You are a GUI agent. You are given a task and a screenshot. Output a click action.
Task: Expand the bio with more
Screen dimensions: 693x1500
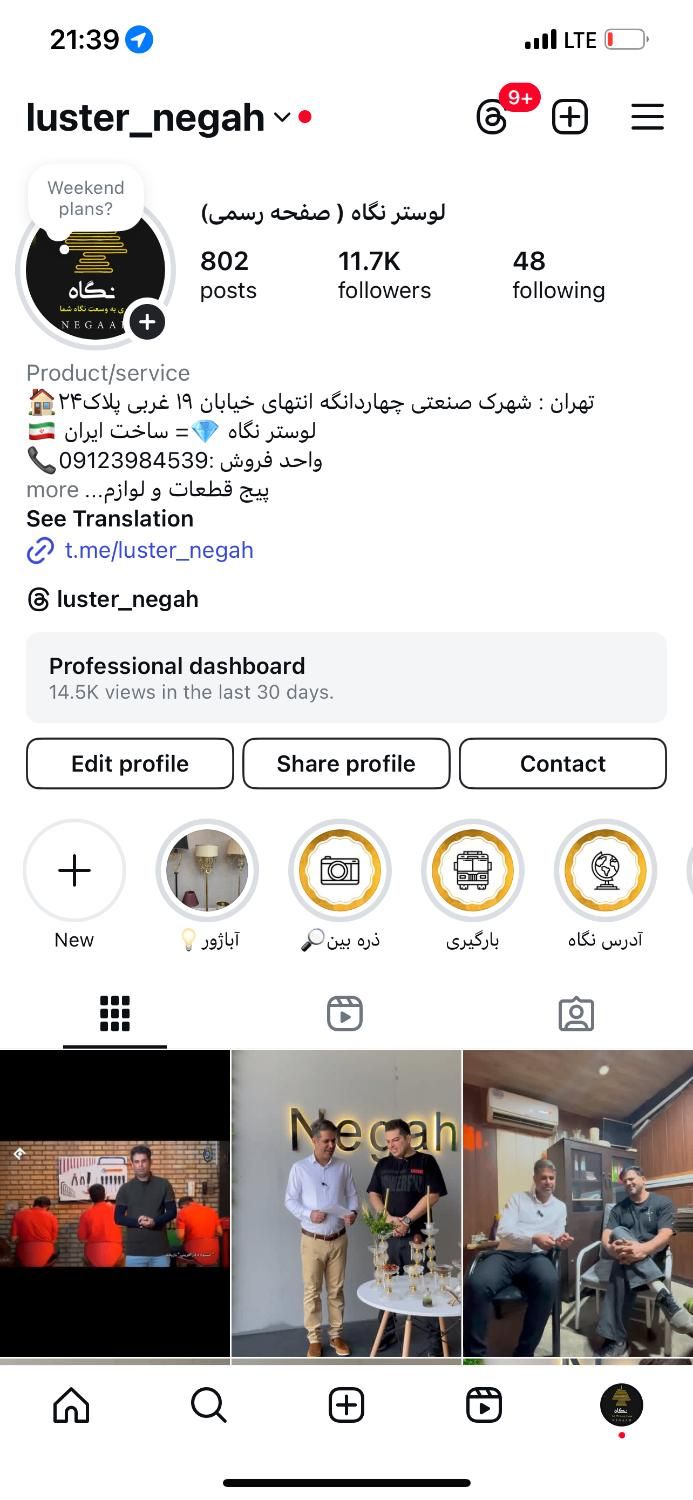tap(52, 490)
